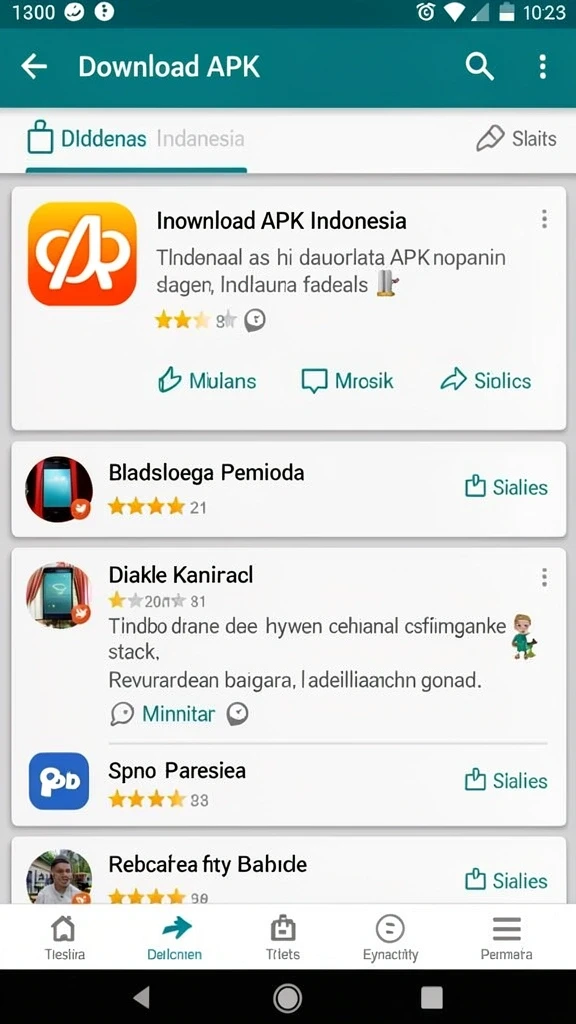Tap Sialies beside Spno Paresiea
This screenshot has height=1024, width=576.
[x=506, y=780]
